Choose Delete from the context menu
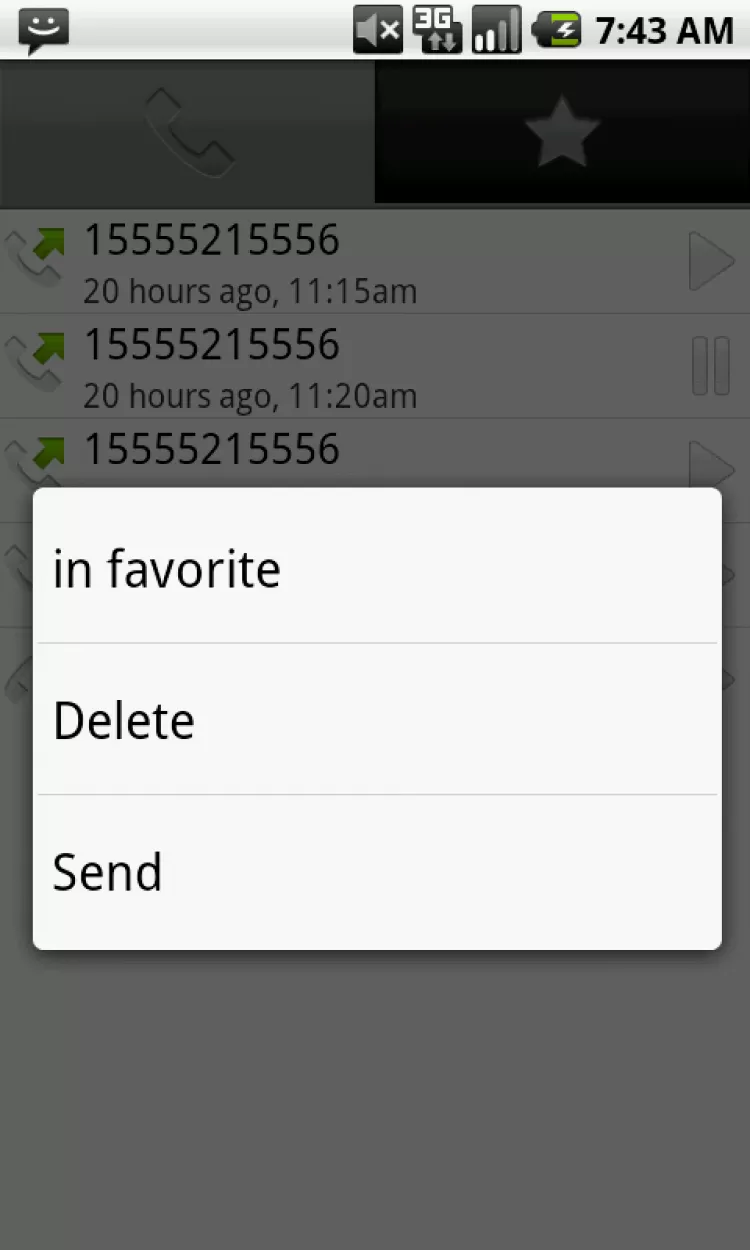The width and height of the screenshot is (750, 1250). pos(376,720)
